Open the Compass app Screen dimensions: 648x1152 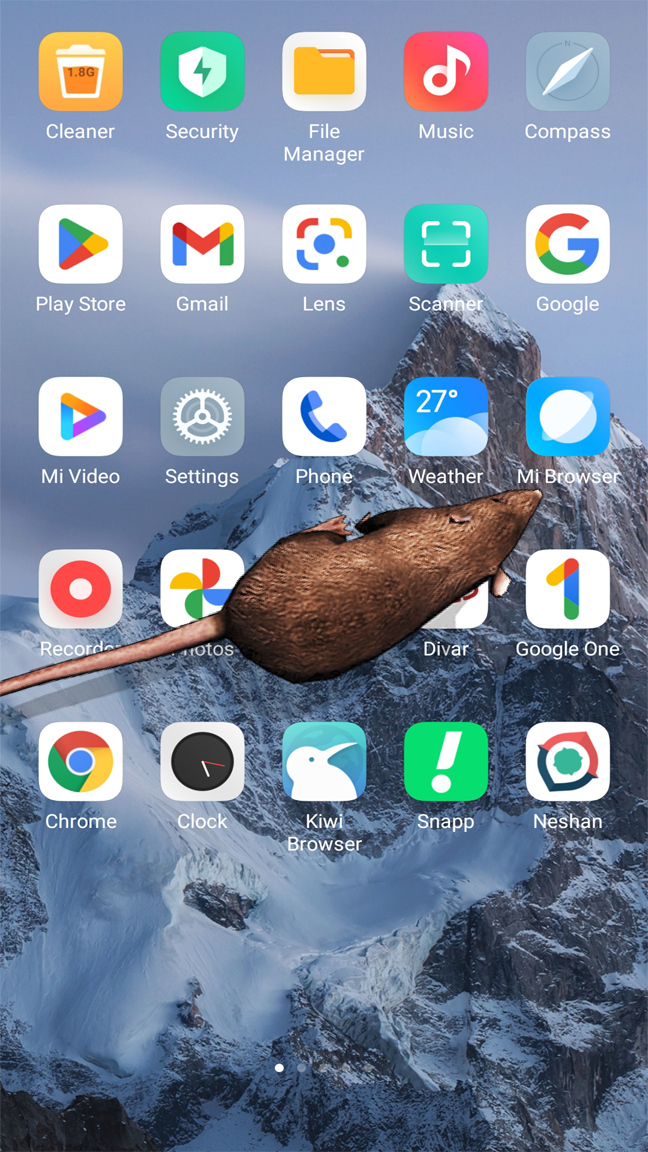pyautogui.click(x=568, y=72)
